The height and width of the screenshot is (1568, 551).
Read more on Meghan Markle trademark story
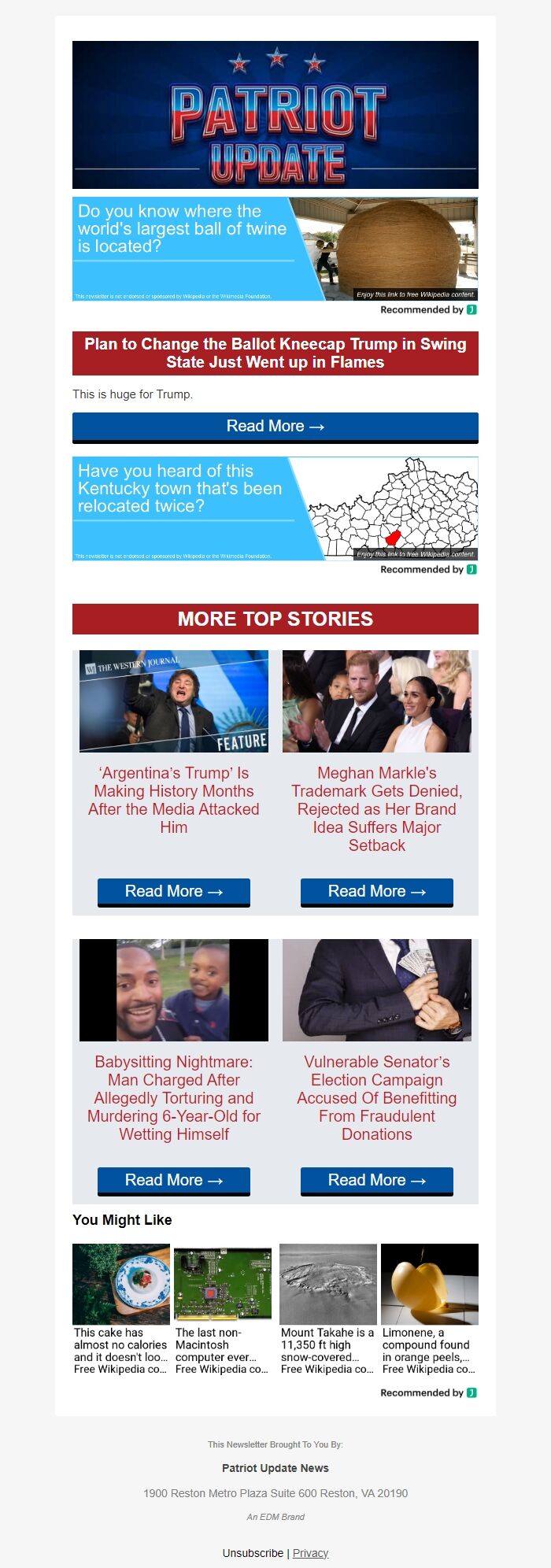pyautogui.click(x=376, y=892)
